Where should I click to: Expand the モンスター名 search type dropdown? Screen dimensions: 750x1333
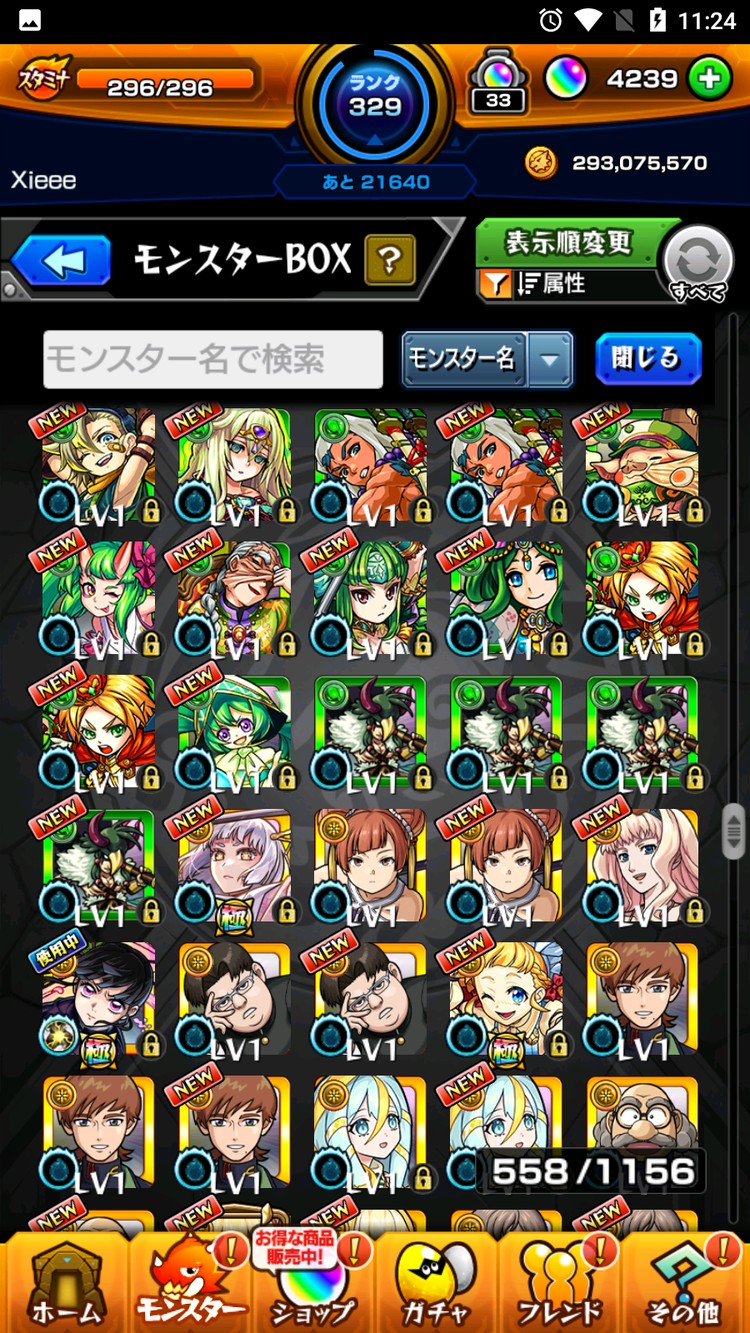point(549,360)
